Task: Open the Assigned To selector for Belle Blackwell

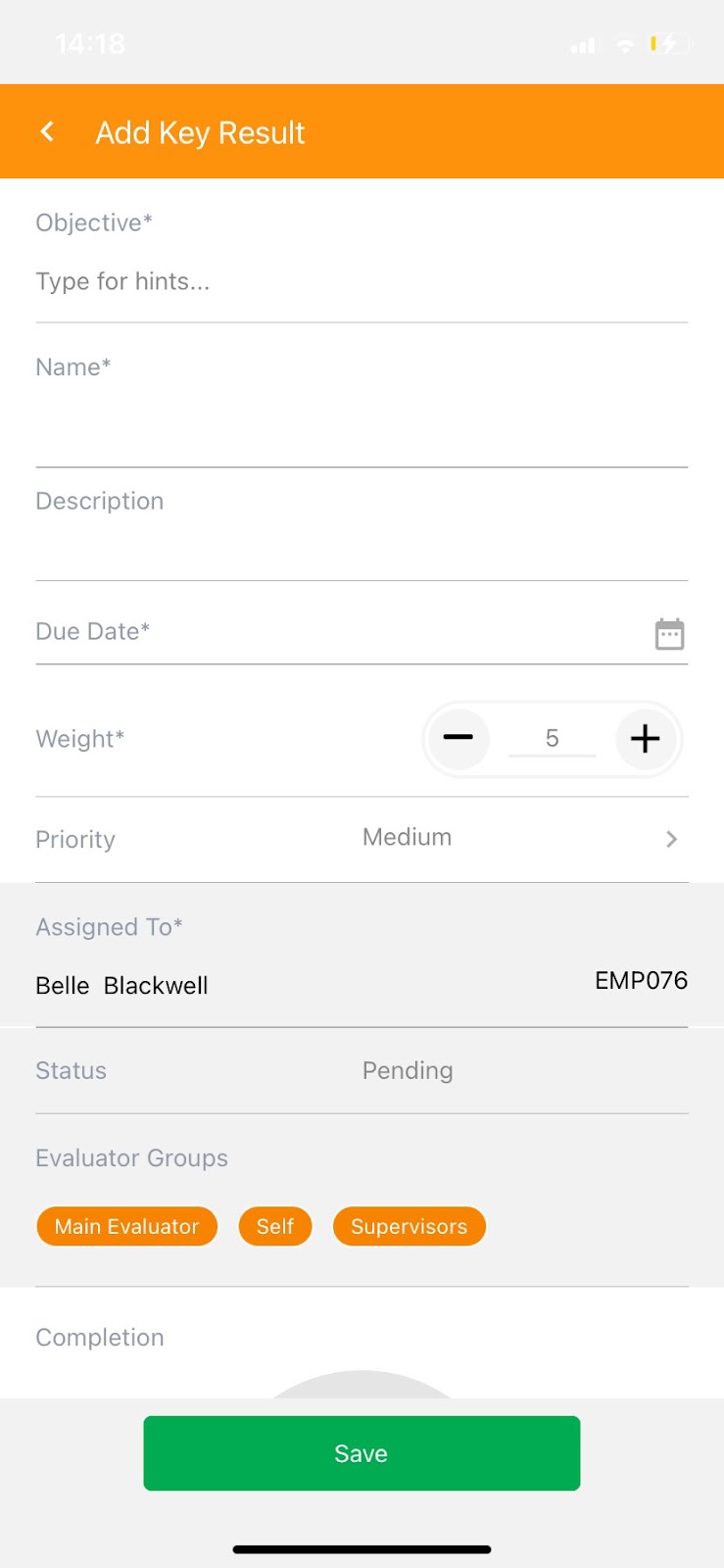Action: coord(121,985)
